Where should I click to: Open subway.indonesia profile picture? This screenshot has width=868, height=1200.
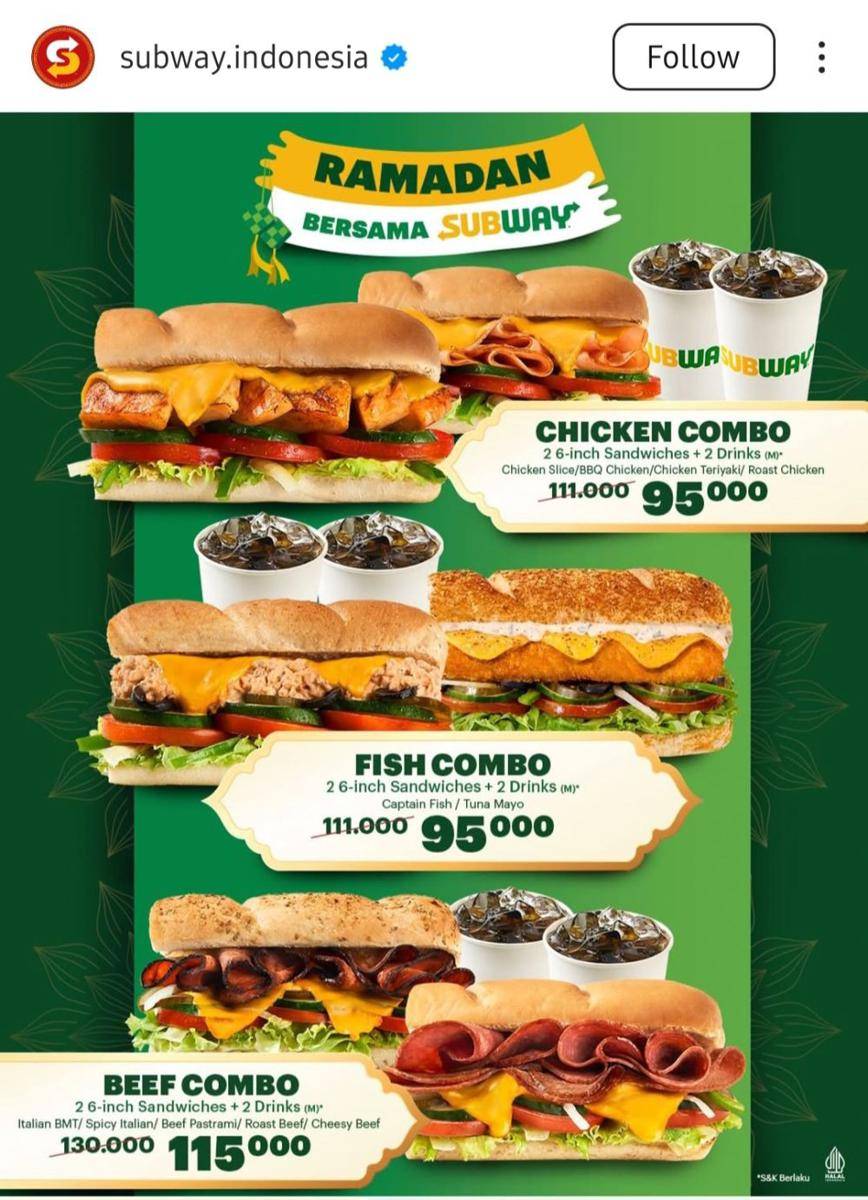(63, 57)
